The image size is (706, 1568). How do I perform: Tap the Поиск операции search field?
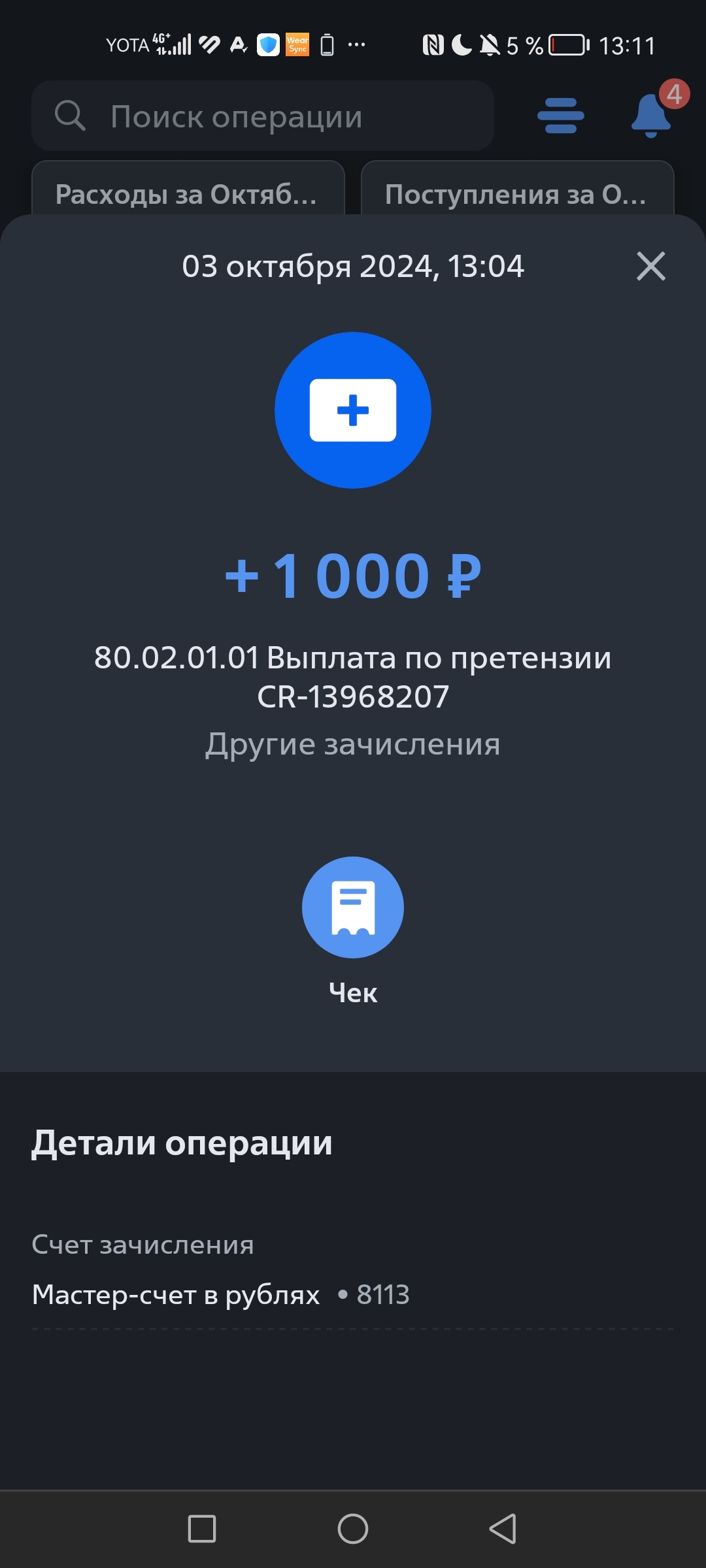(x=263, y=116)
